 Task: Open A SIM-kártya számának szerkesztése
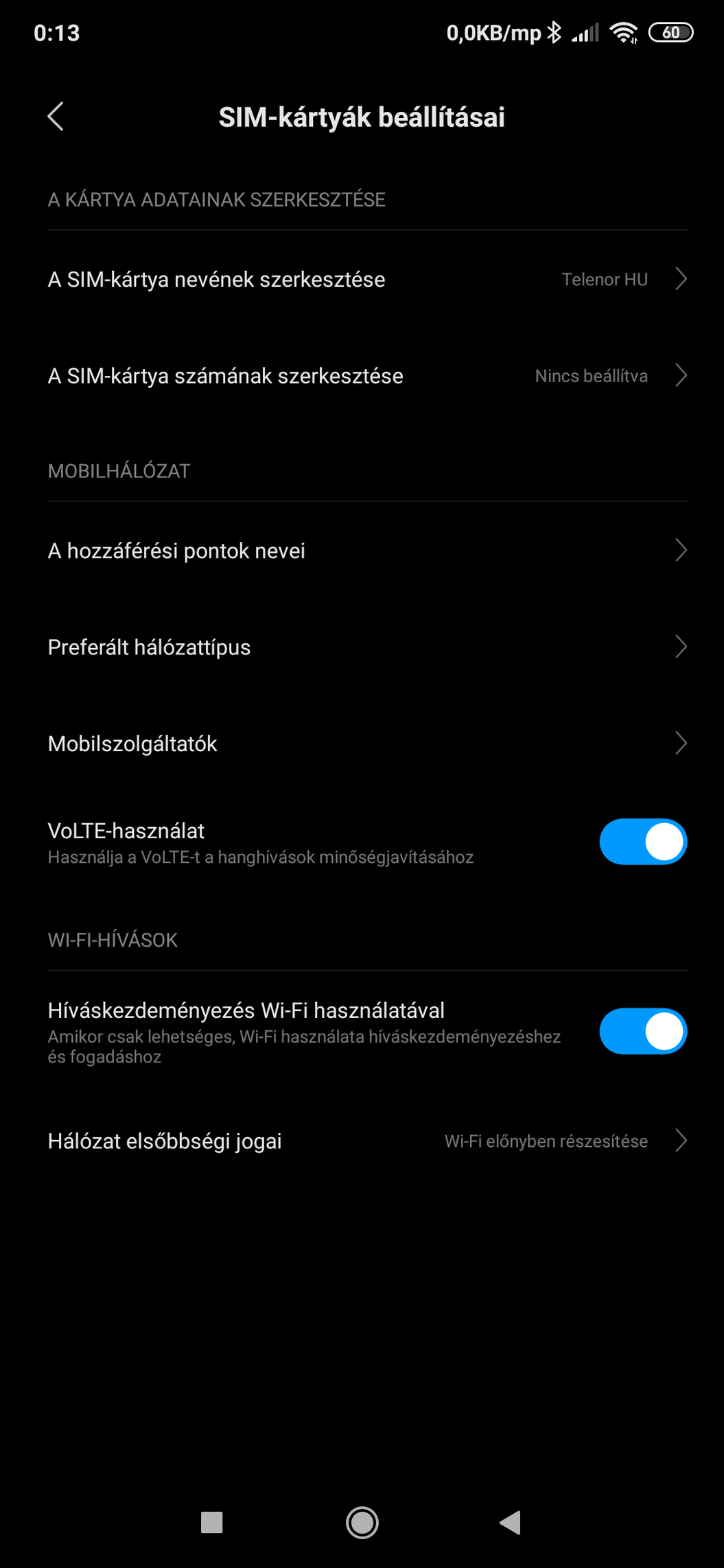point(362,376)
